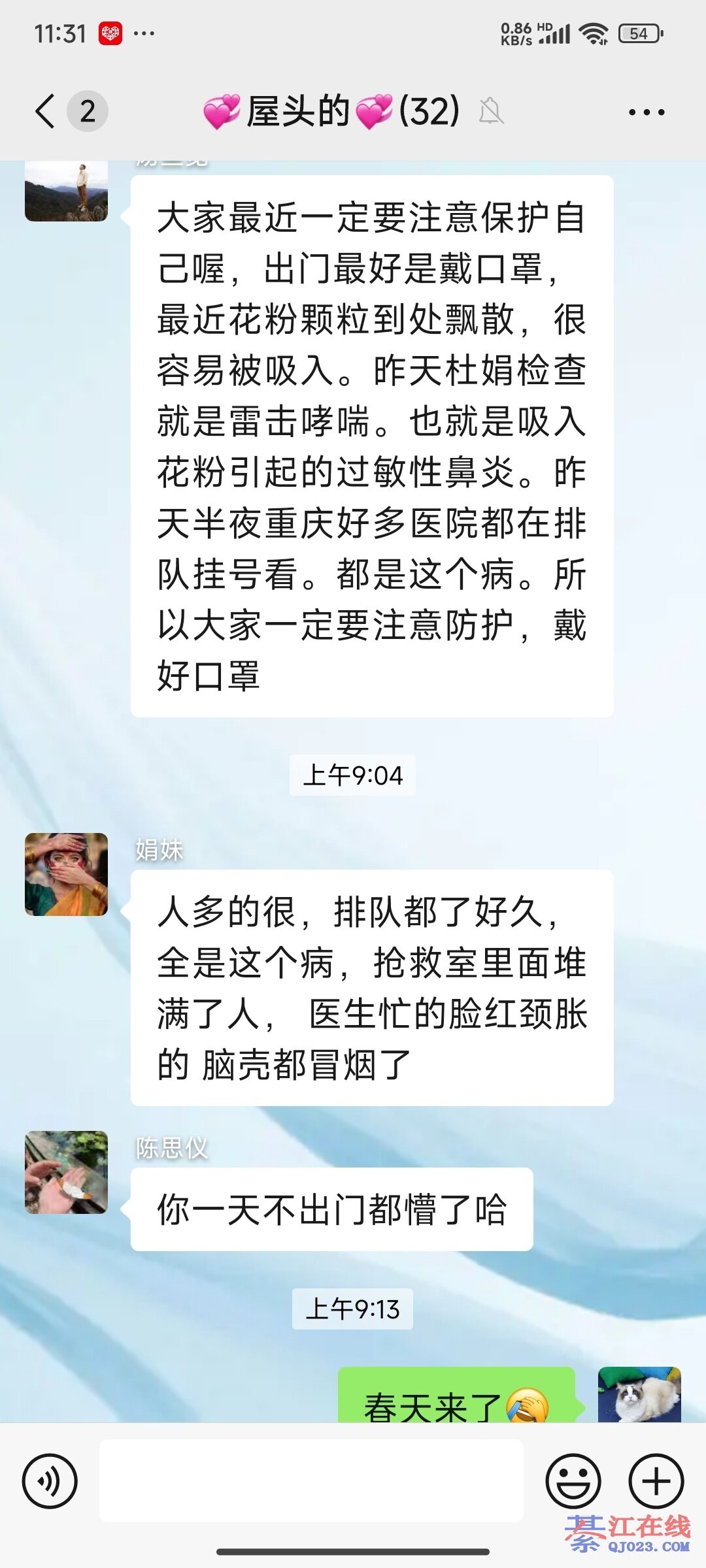This screenshot has width=706, height=1568.
Task: Open 娟妹's profile avatar
Action: point(66,874)
